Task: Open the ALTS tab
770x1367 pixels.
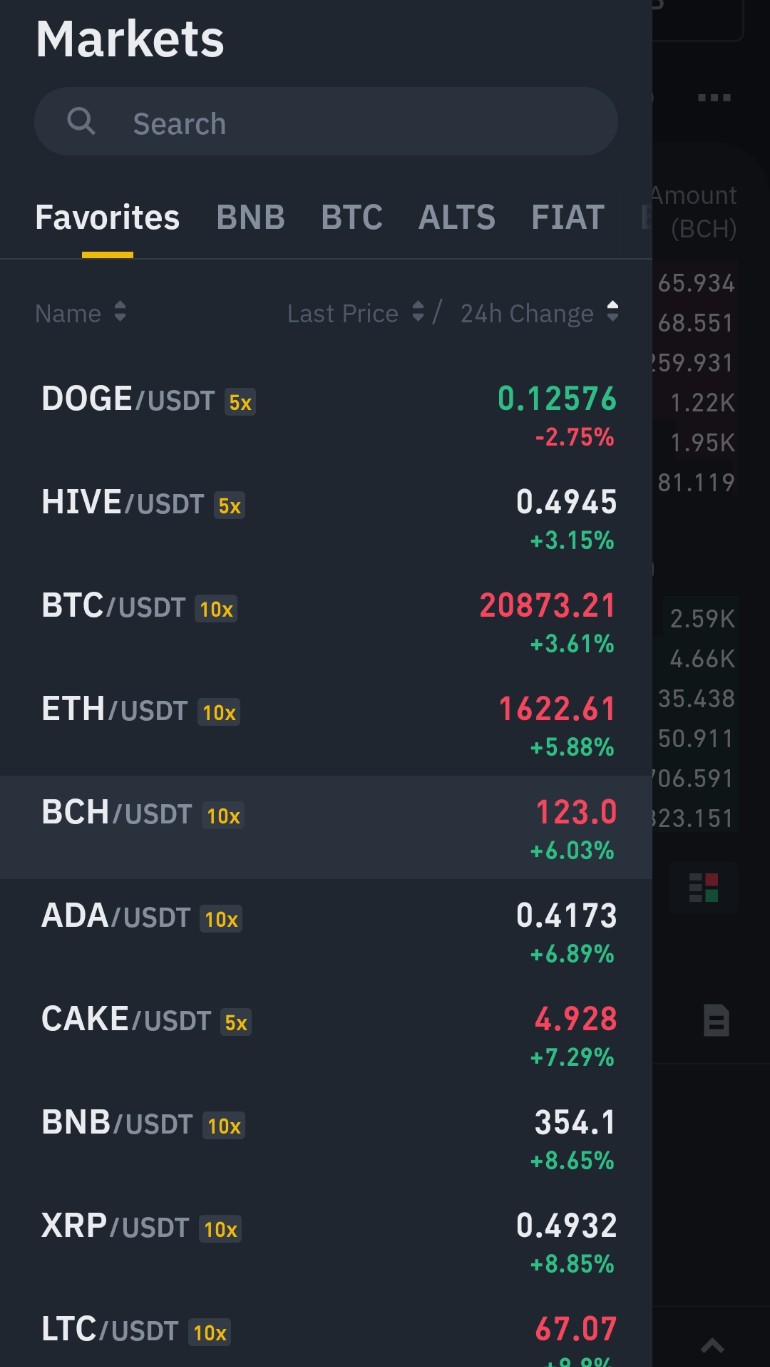Action: (x=457, y=217)
